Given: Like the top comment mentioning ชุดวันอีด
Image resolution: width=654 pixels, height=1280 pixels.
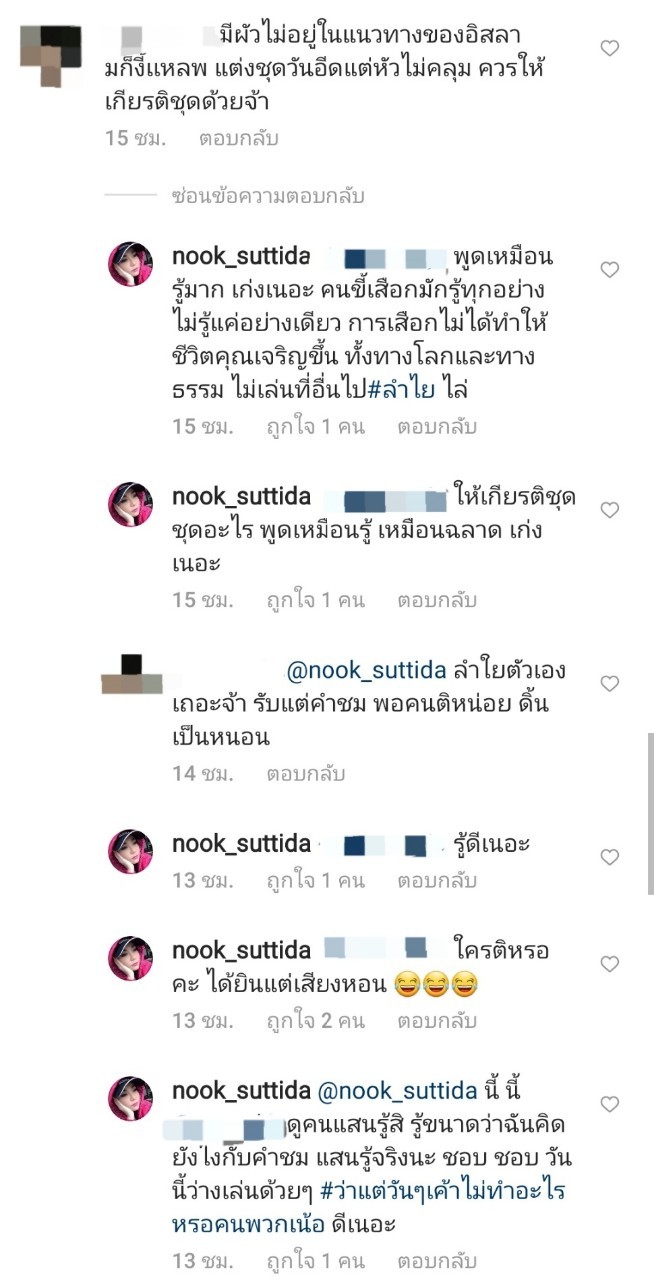Looking at the screenshot, I should click(609, 47).
